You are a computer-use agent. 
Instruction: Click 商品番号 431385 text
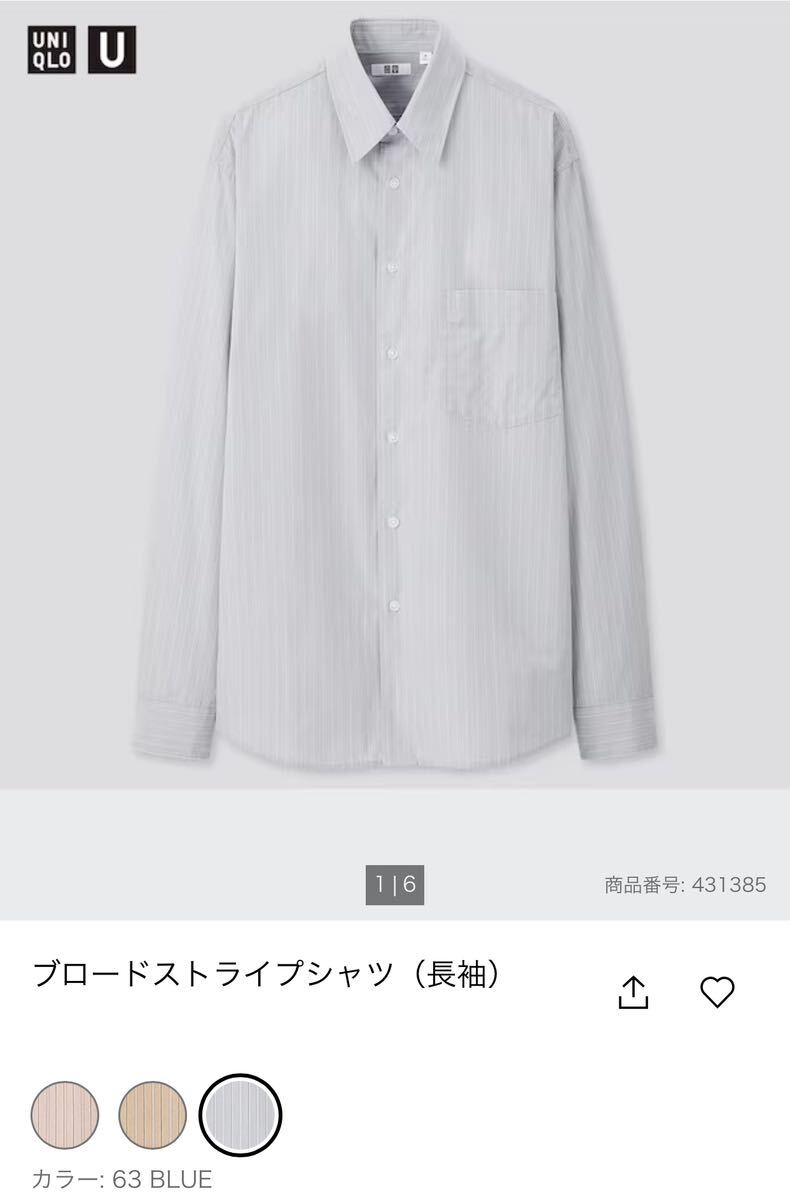(685, 883)
